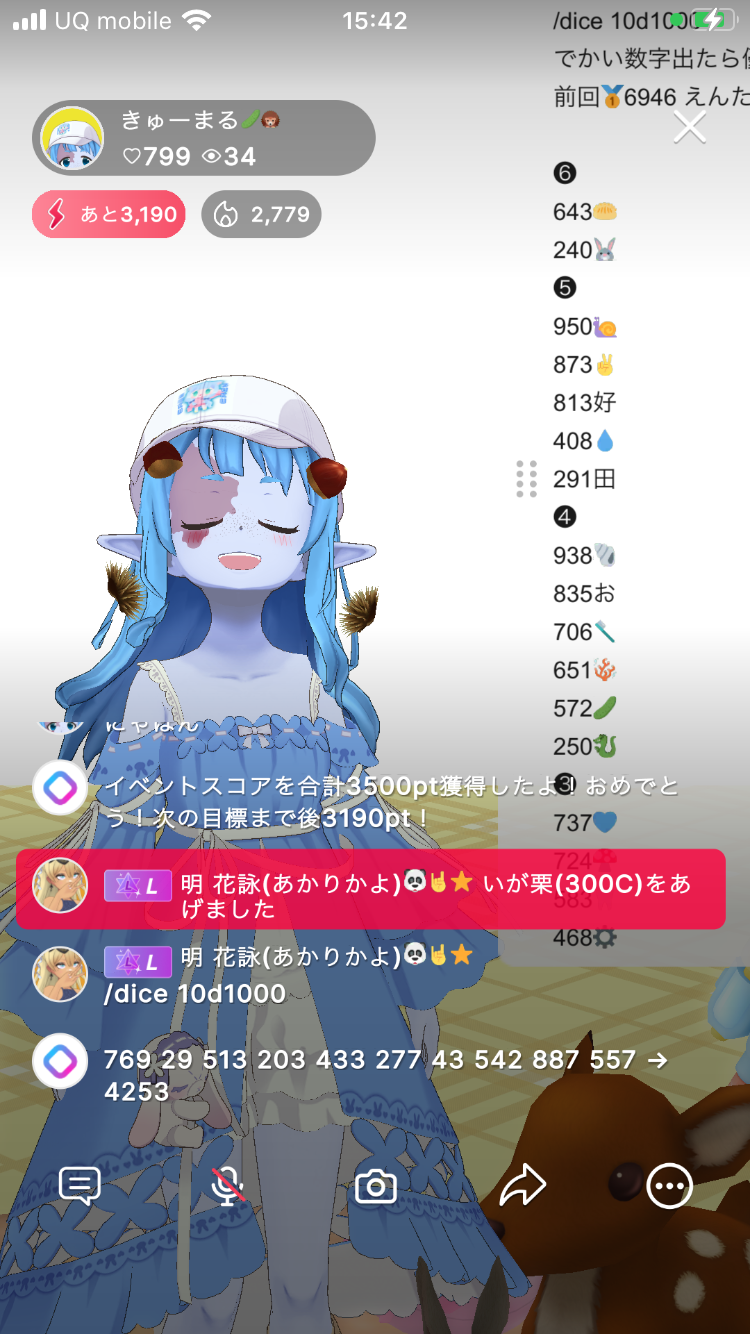View 明 花詠's avatar on dice comment
Viewport: 750px width, 1334px height.
(60, 975)
